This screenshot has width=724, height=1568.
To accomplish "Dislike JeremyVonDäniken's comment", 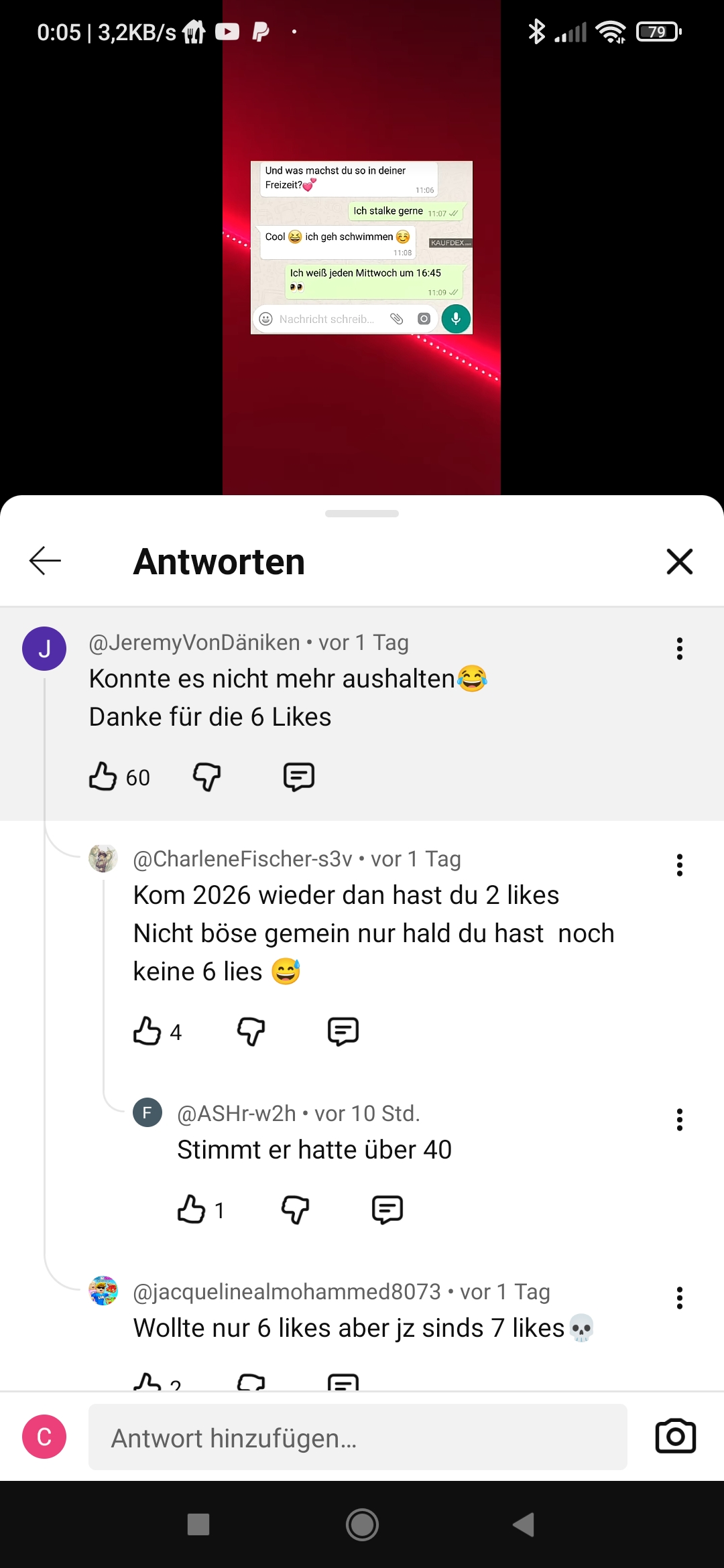I will click(x=206, y=777).
